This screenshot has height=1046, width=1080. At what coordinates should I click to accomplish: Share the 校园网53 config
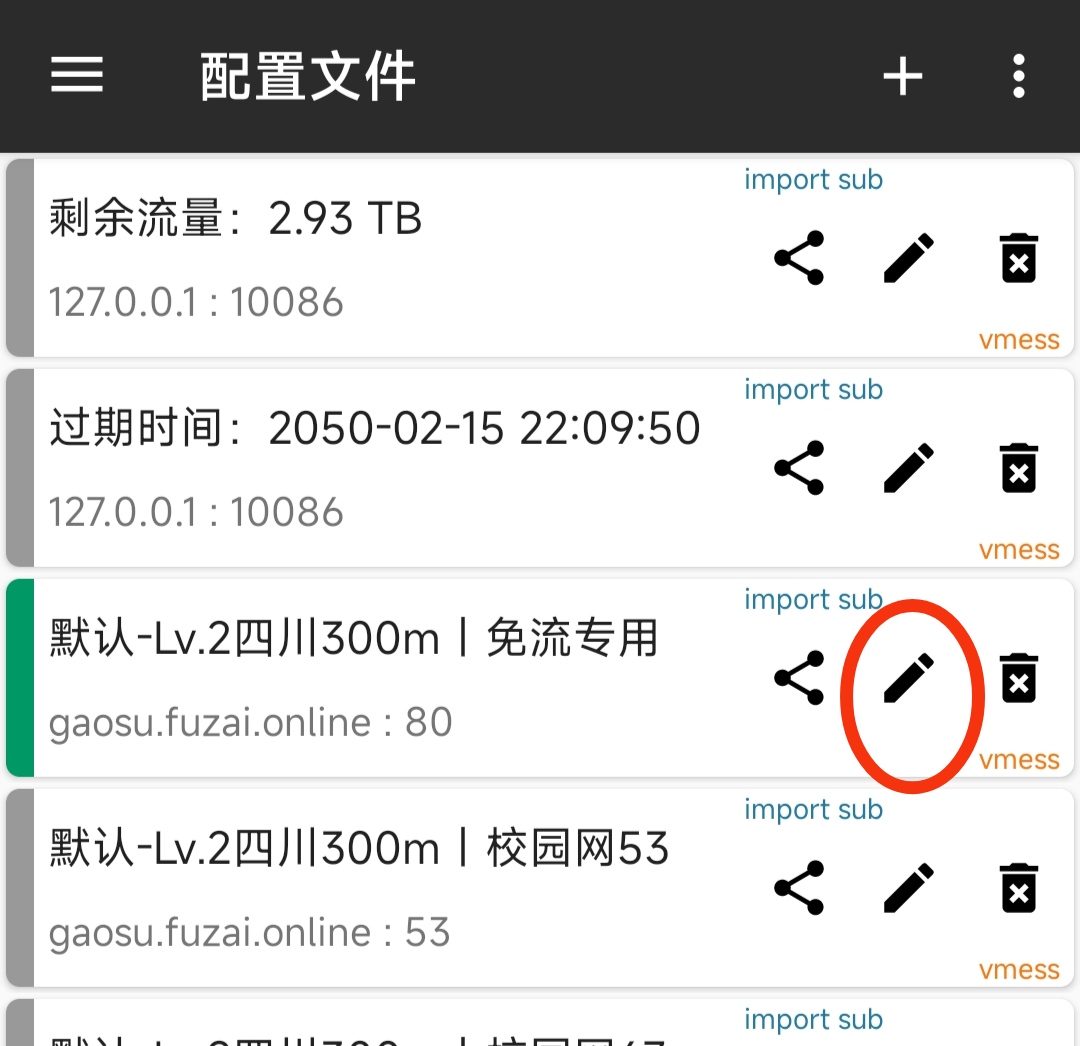click(x=799, y=888)
